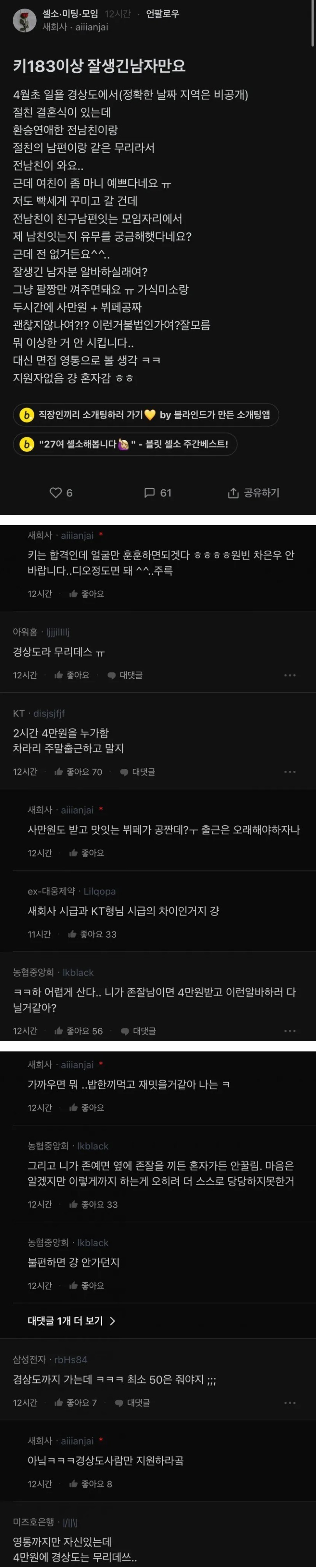The width and height of the screenshot is (316, 1568).
Task: Open the overflow menu on the 농협중앙회 comment
Action: [290, 1031]
